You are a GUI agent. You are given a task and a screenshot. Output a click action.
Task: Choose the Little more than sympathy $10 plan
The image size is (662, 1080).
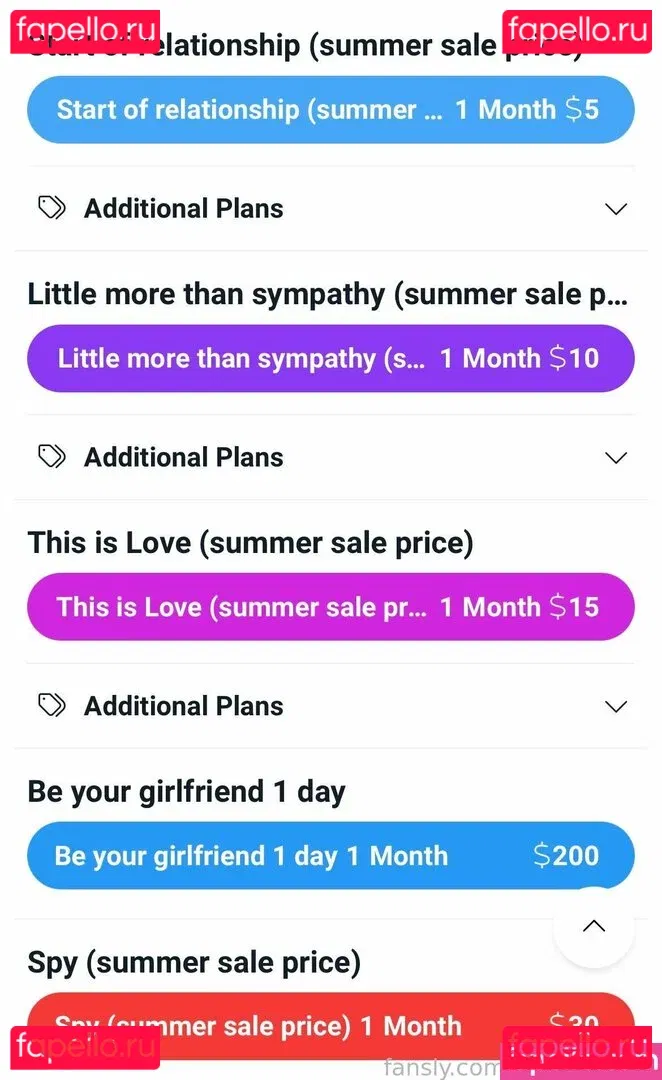pyautogui.click(x=330, y=358)
